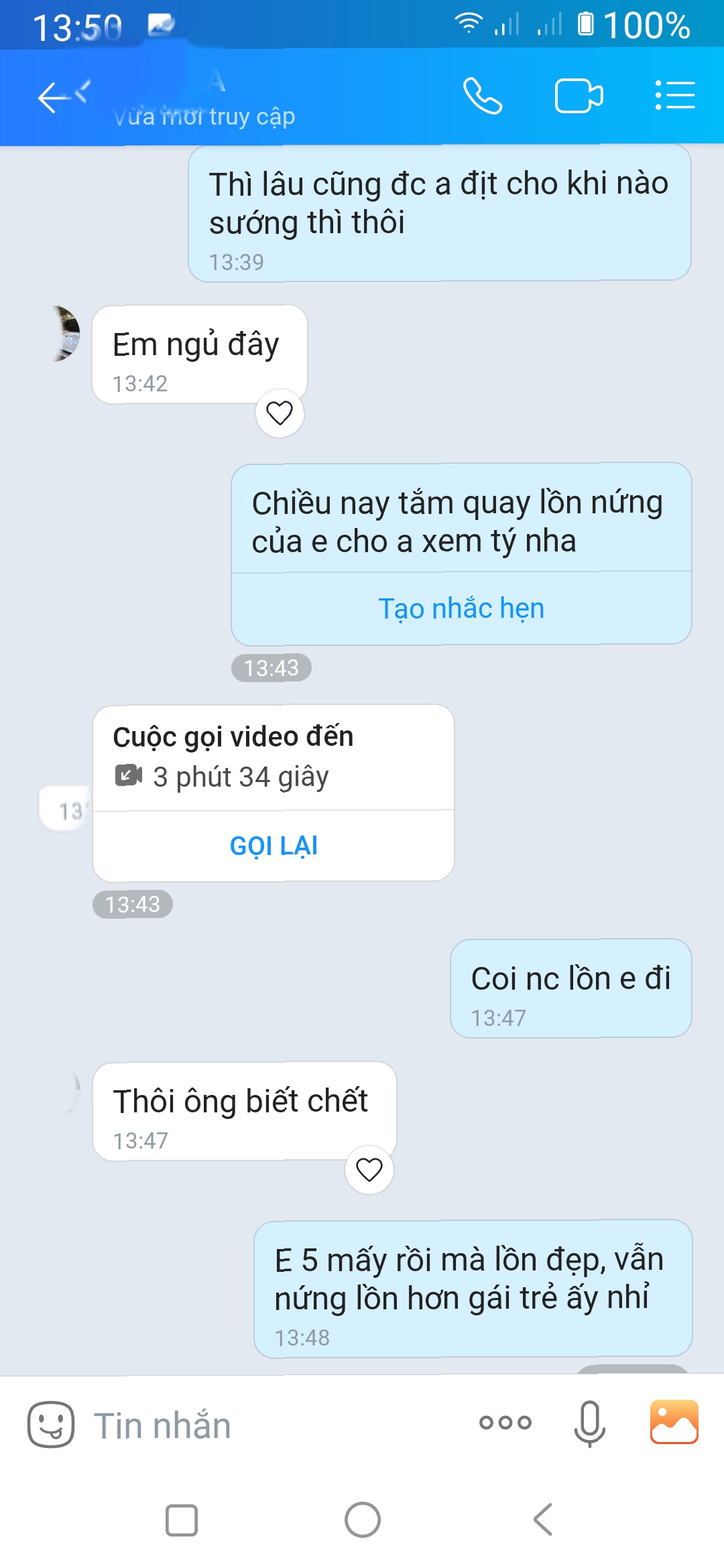Start a voice call
724x1568 pixels.
coord(483,96)
